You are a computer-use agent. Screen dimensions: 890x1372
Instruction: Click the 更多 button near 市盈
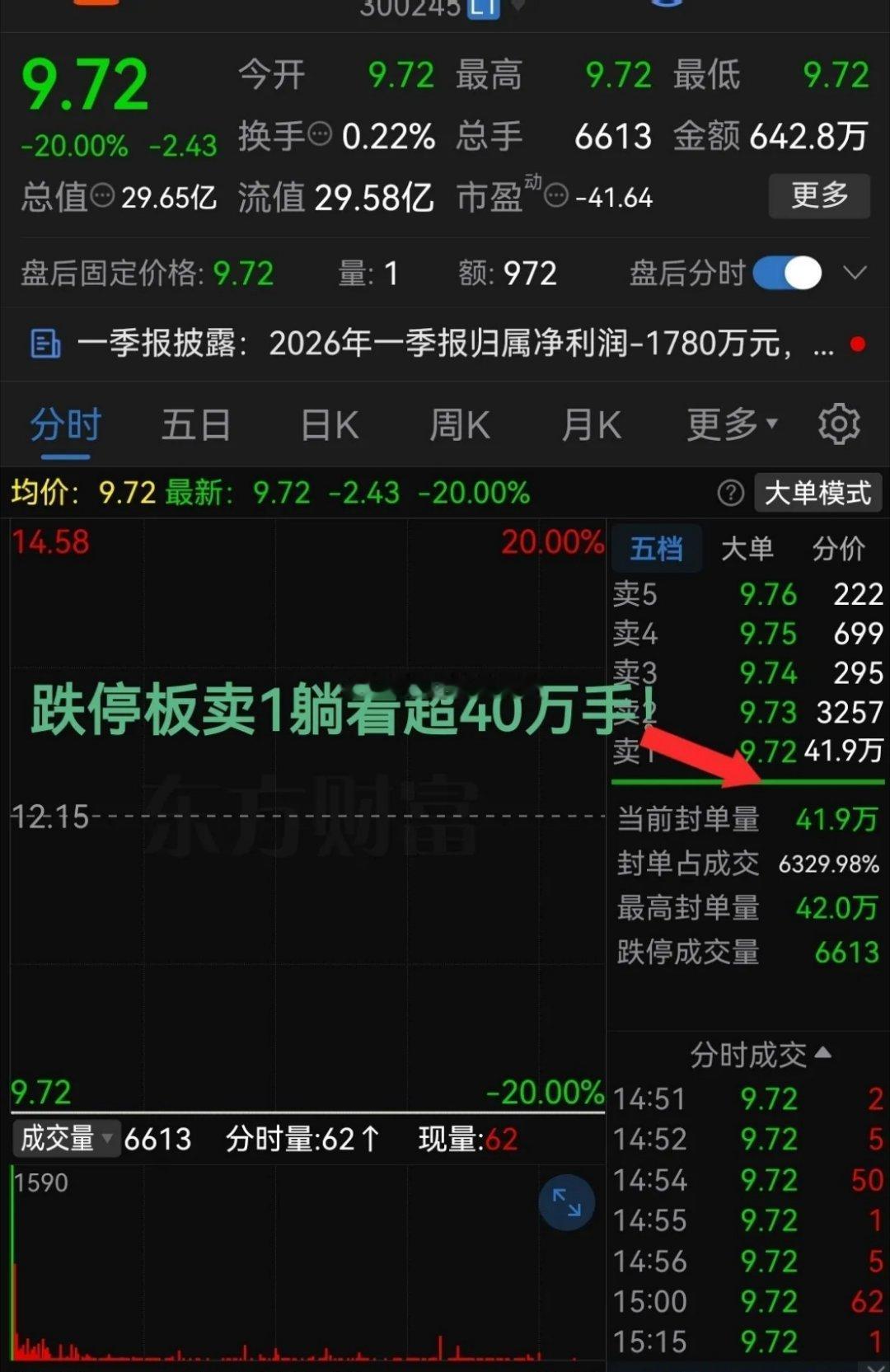coord(819,196)
